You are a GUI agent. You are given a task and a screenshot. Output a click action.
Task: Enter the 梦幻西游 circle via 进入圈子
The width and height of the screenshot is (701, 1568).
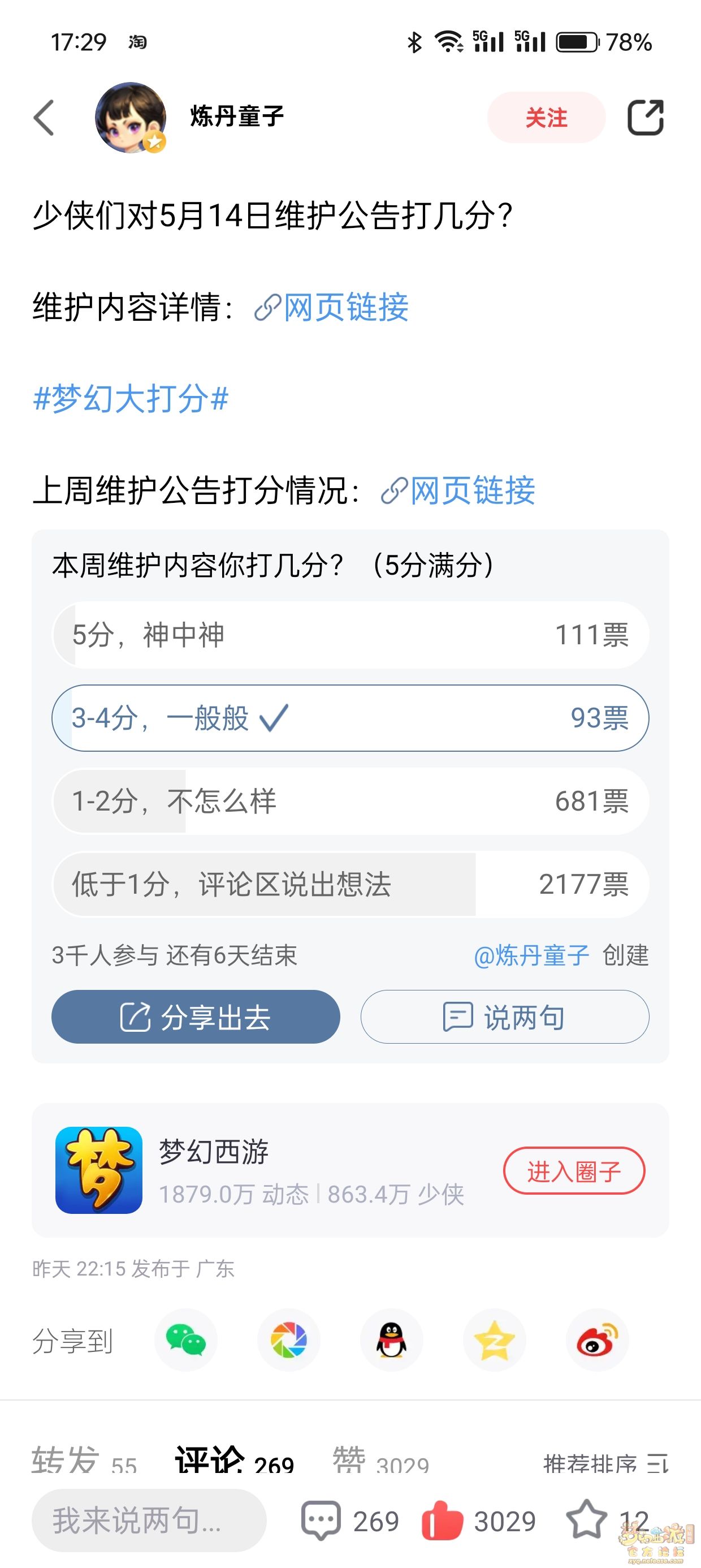(x=574, y=1170)
